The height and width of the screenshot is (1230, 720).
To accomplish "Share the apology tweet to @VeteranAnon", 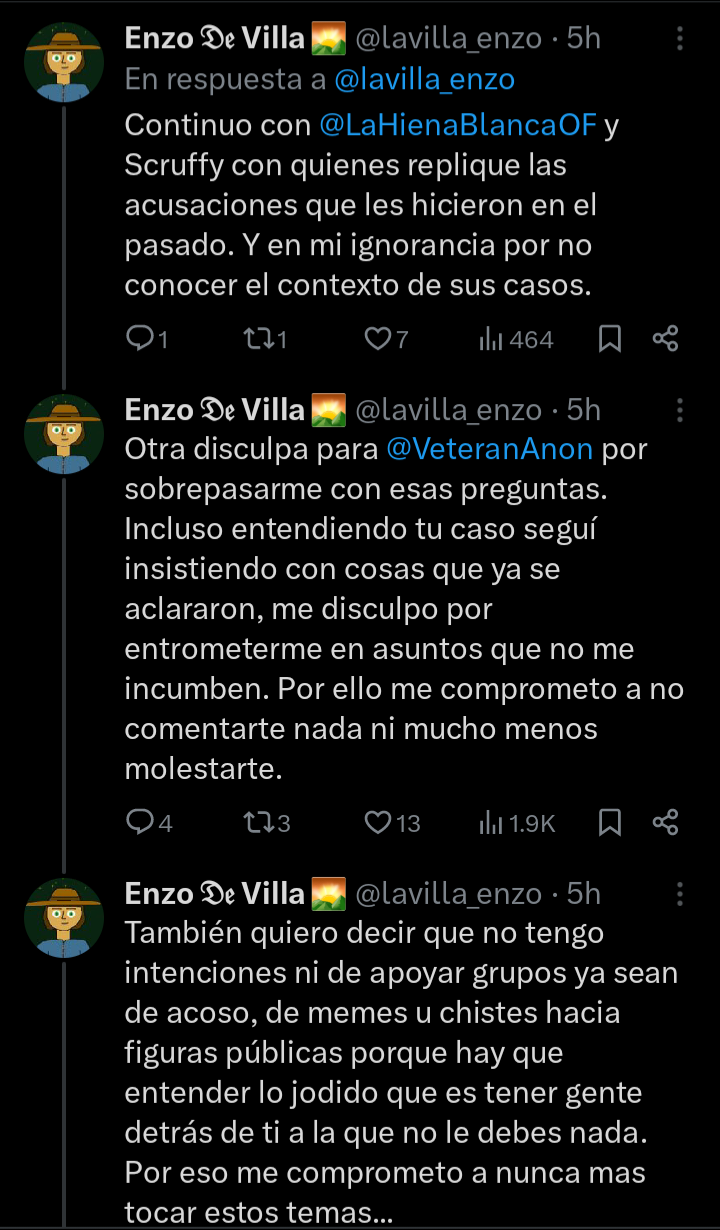I will click(666, 823).
